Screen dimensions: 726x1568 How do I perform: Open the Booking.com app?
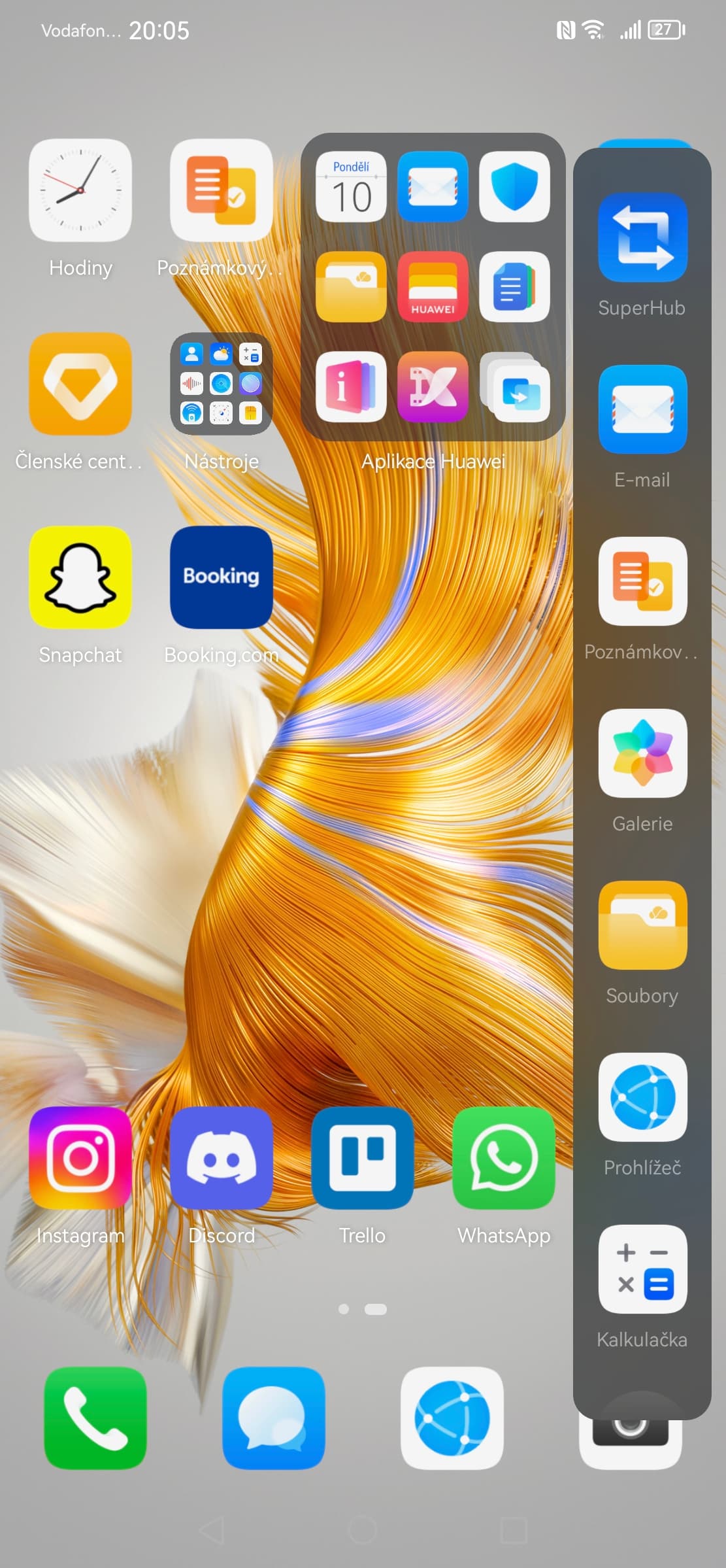click(x=221, y=577)
